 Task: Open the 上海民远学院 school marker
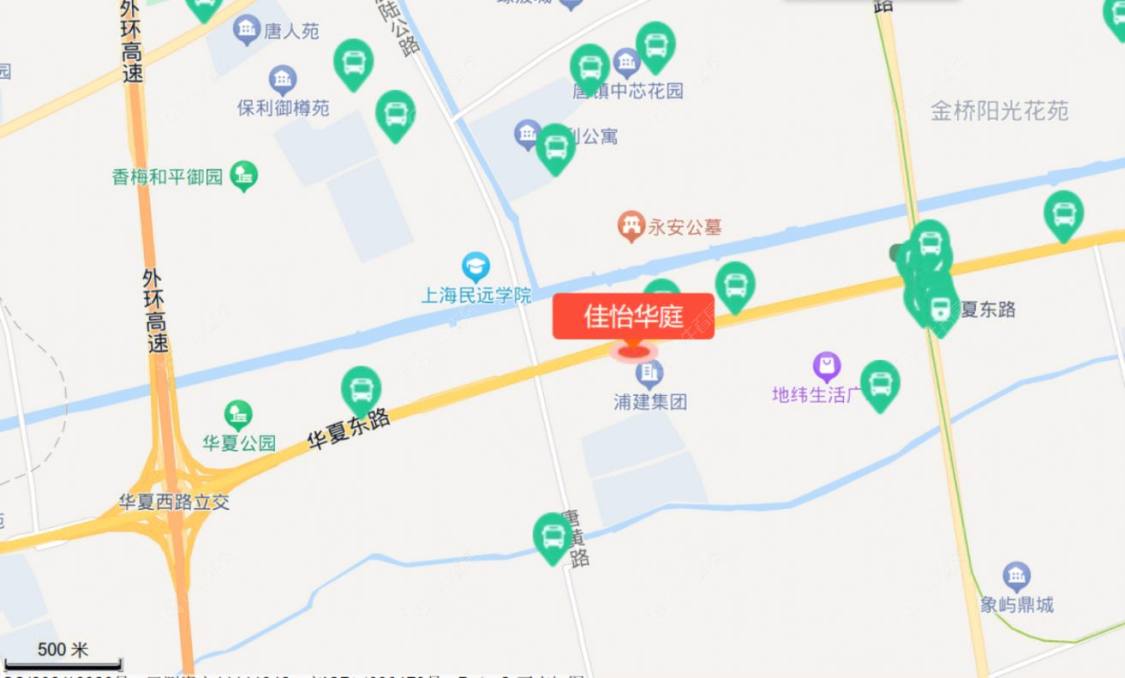(476, 267)
